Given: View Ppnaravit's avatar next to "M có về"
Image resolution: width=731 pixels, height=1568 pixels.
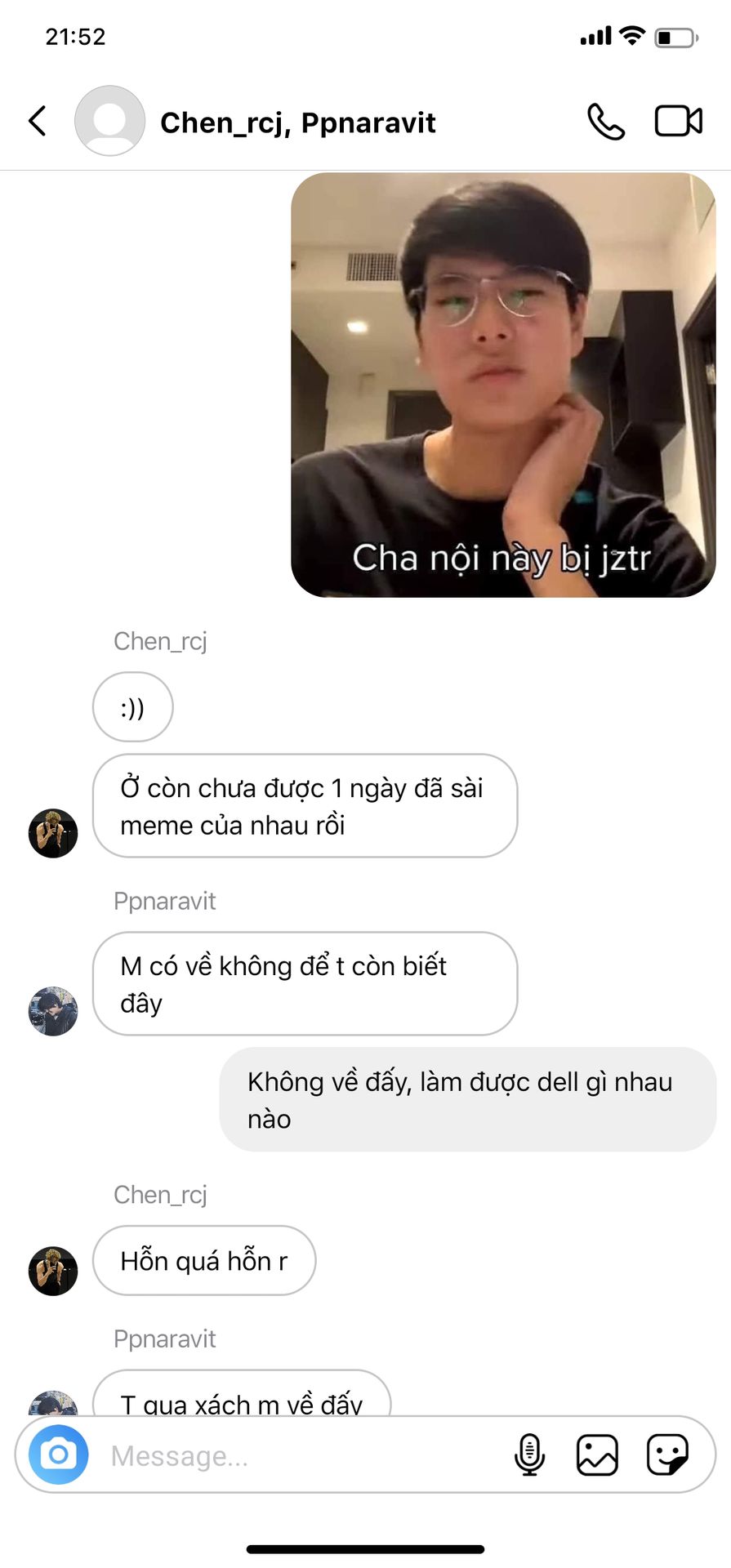Looking at the screenshot, I should point(53,1011).
